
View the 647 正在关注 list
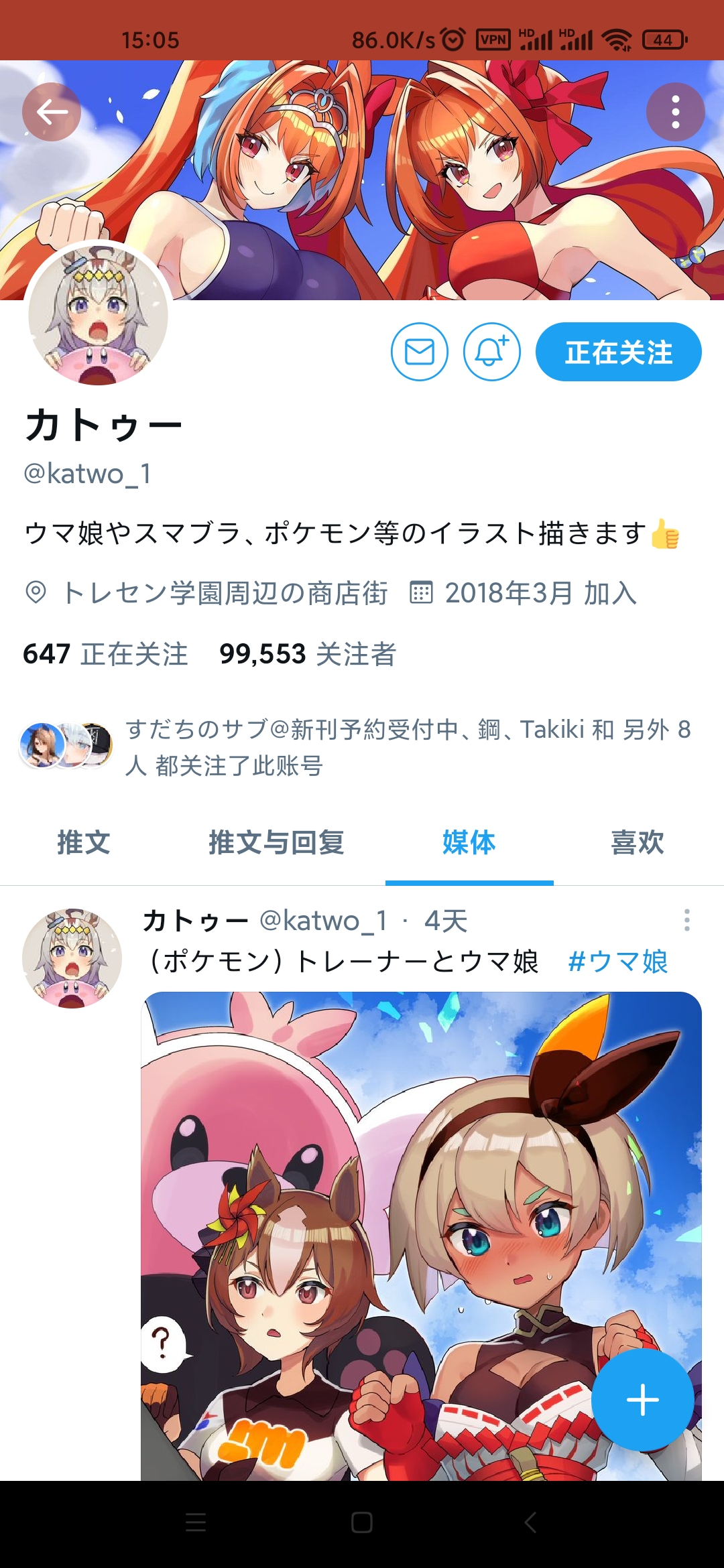coord(105,654)
